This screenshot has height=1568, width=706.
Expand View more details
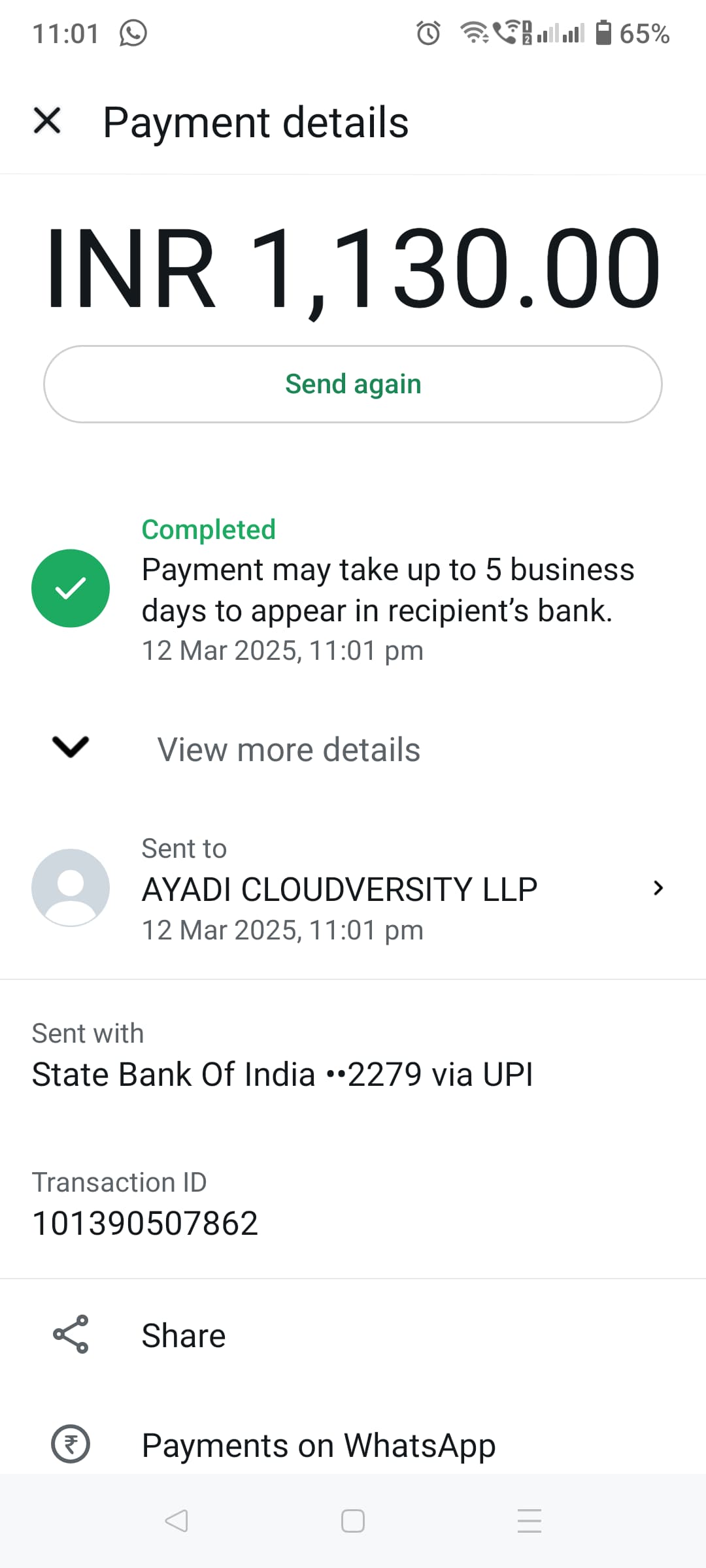tap(288, 749)
